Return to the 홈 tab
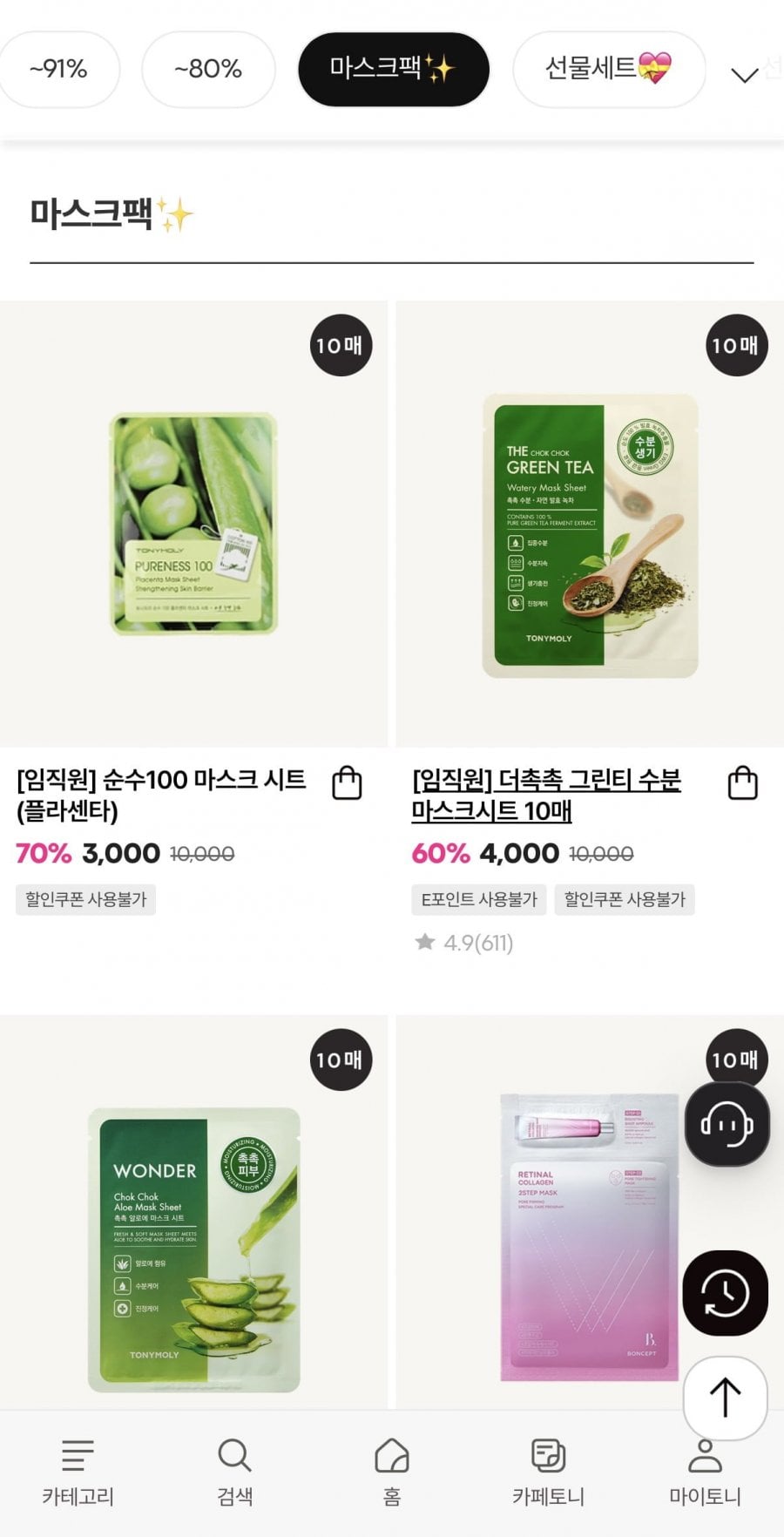 392,1472
